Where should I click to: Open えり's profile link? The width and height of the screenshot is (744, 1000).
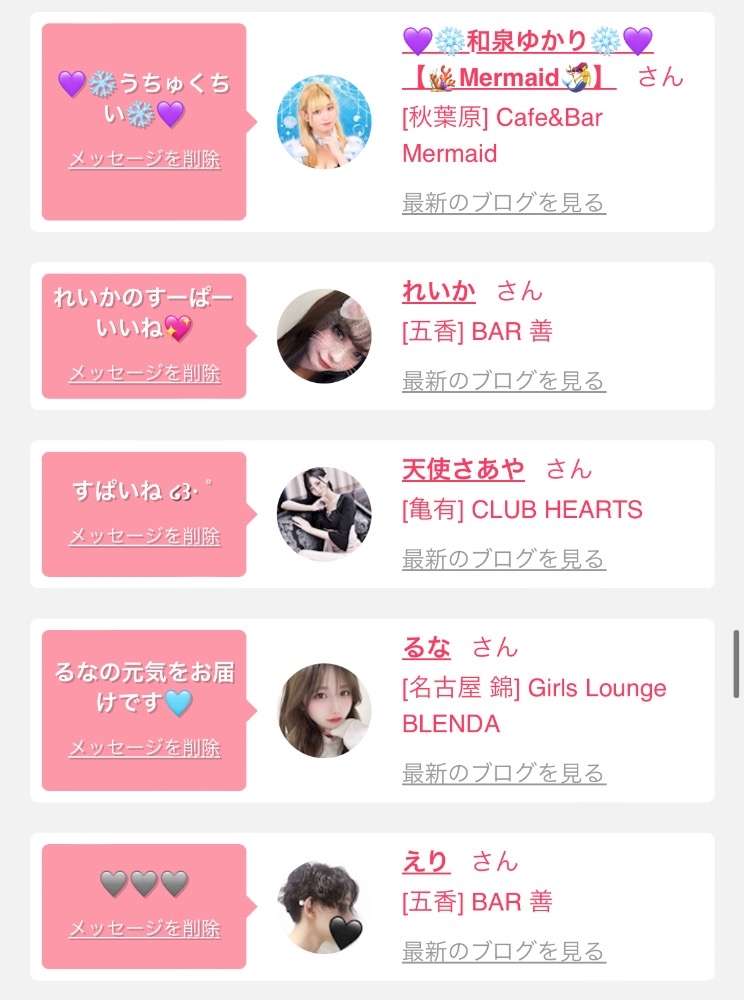click(x=426, y=861)
